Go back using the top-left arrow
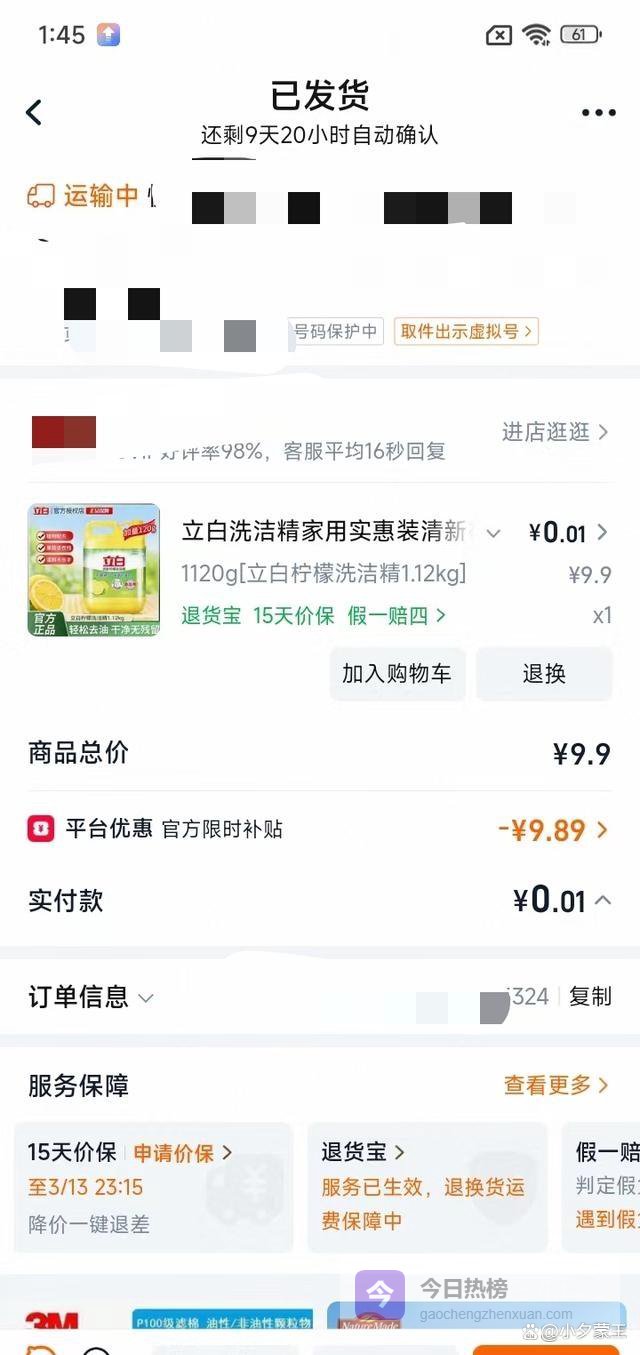Viewport: 640px width, 1355px height. click(34, 112)
